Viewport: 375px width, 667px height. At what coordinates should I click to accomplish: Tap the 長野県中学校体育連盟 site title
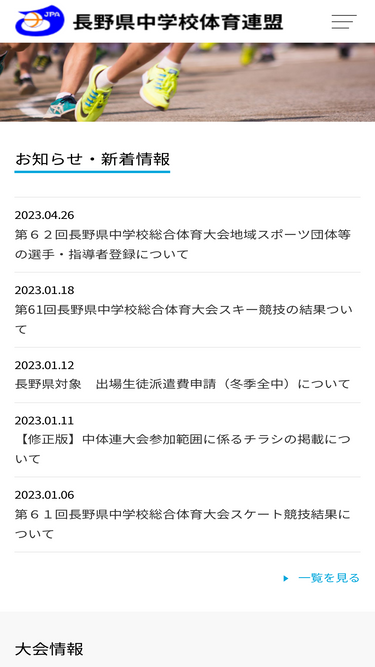(x=178, y=22)
